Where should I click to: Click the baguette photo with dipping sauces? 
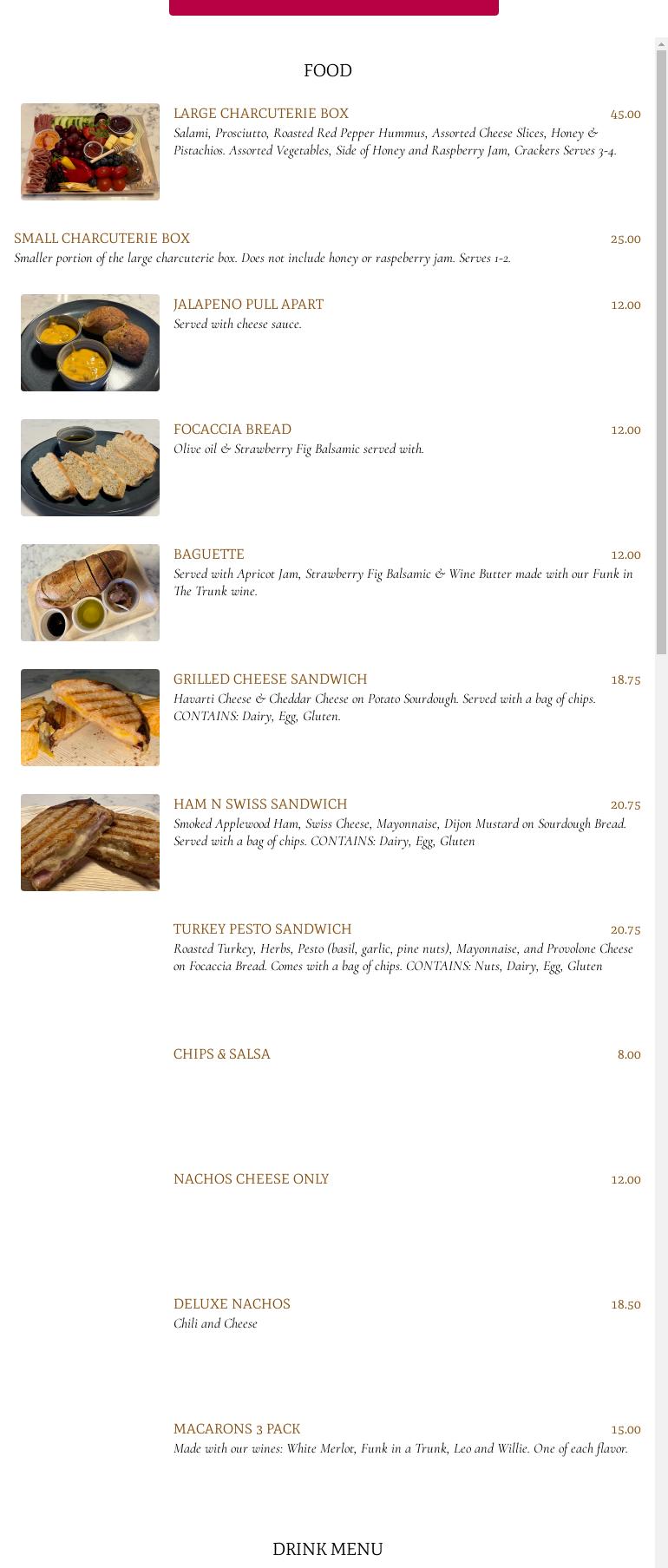tap(89, 593)
